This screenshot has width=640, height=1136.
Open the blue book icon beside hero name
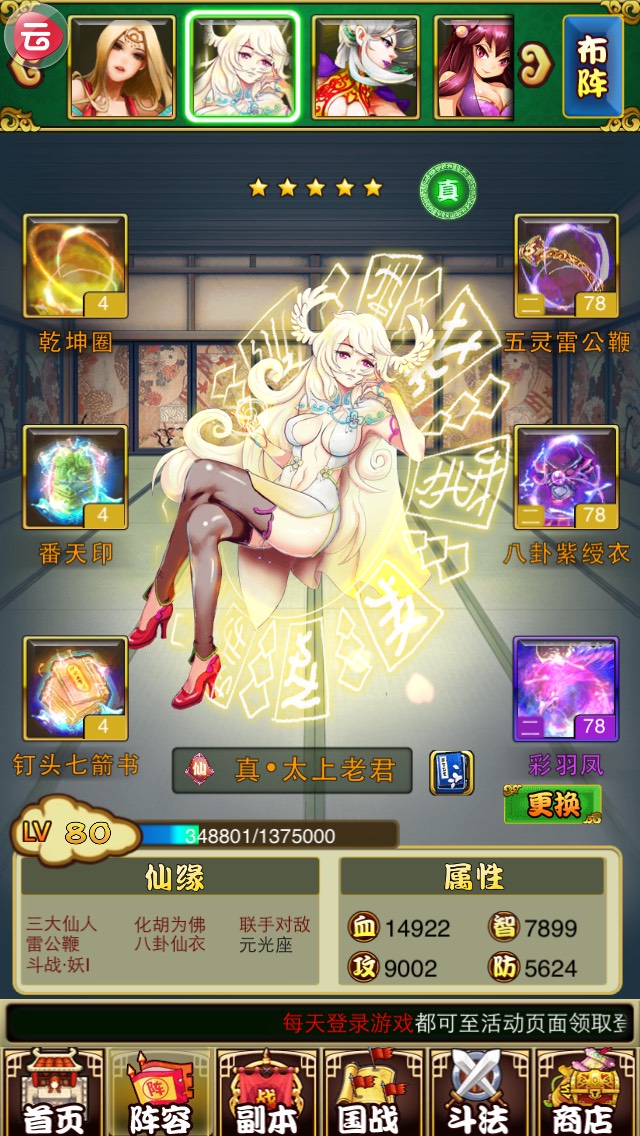pyautogui.click(x=451, y=772)
